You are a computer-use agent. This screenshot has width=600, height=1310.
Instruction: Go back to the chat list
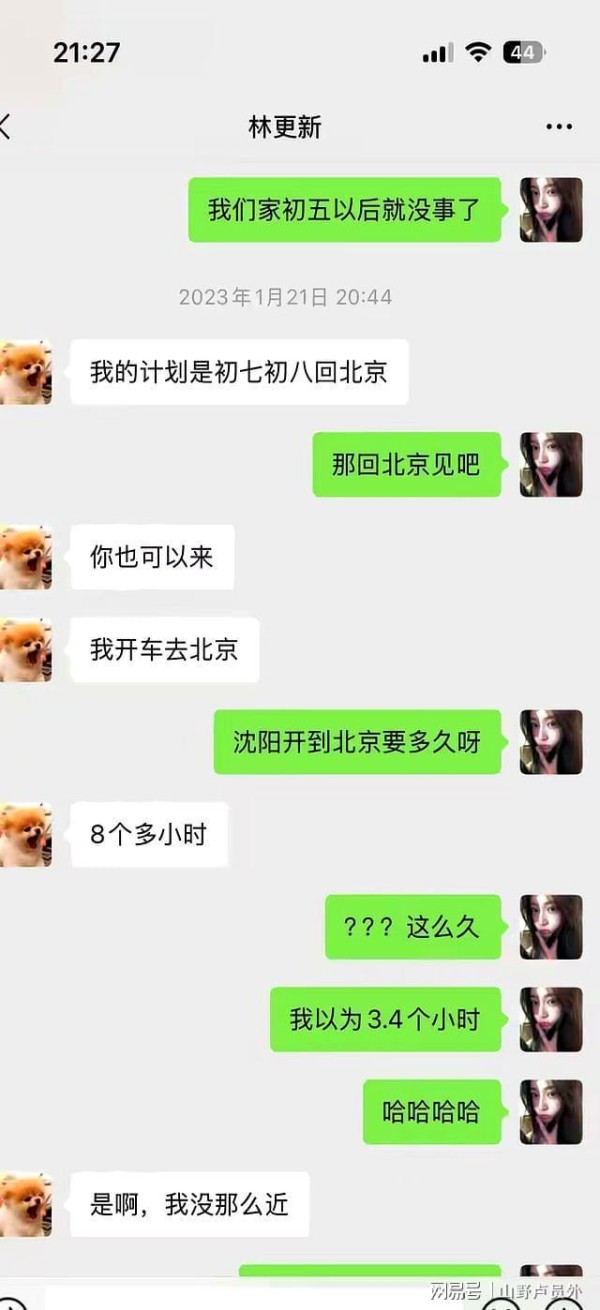[6, 127]
